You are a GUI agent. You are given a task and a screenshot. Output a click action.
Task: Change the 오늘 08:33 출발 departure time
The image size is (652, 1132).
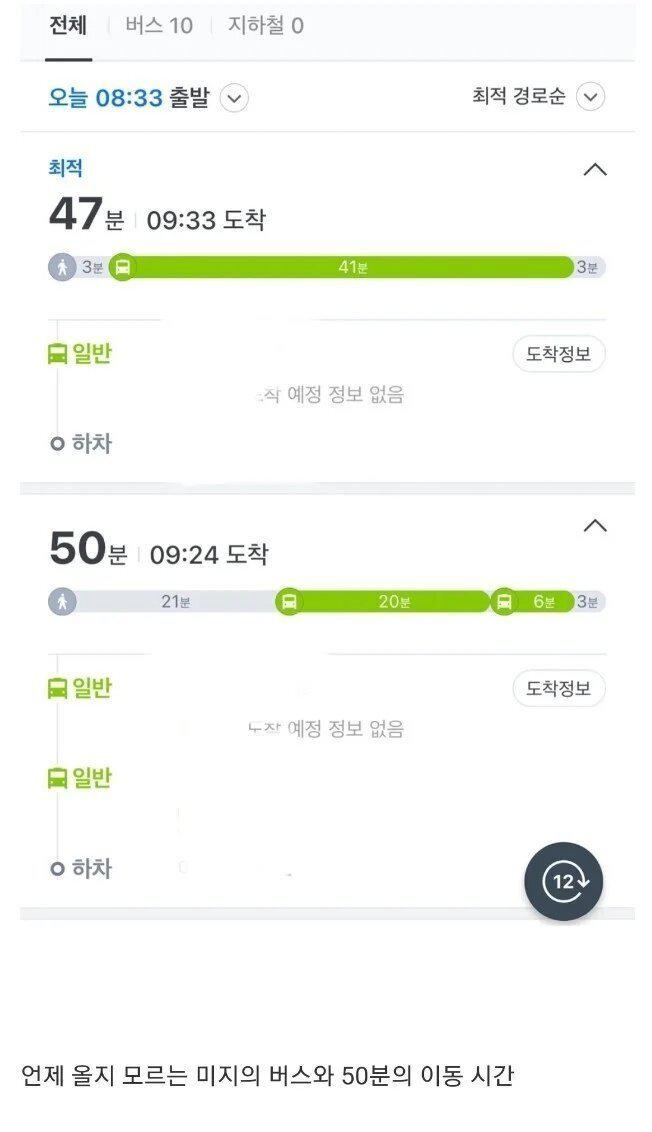[x=148, y=98]
